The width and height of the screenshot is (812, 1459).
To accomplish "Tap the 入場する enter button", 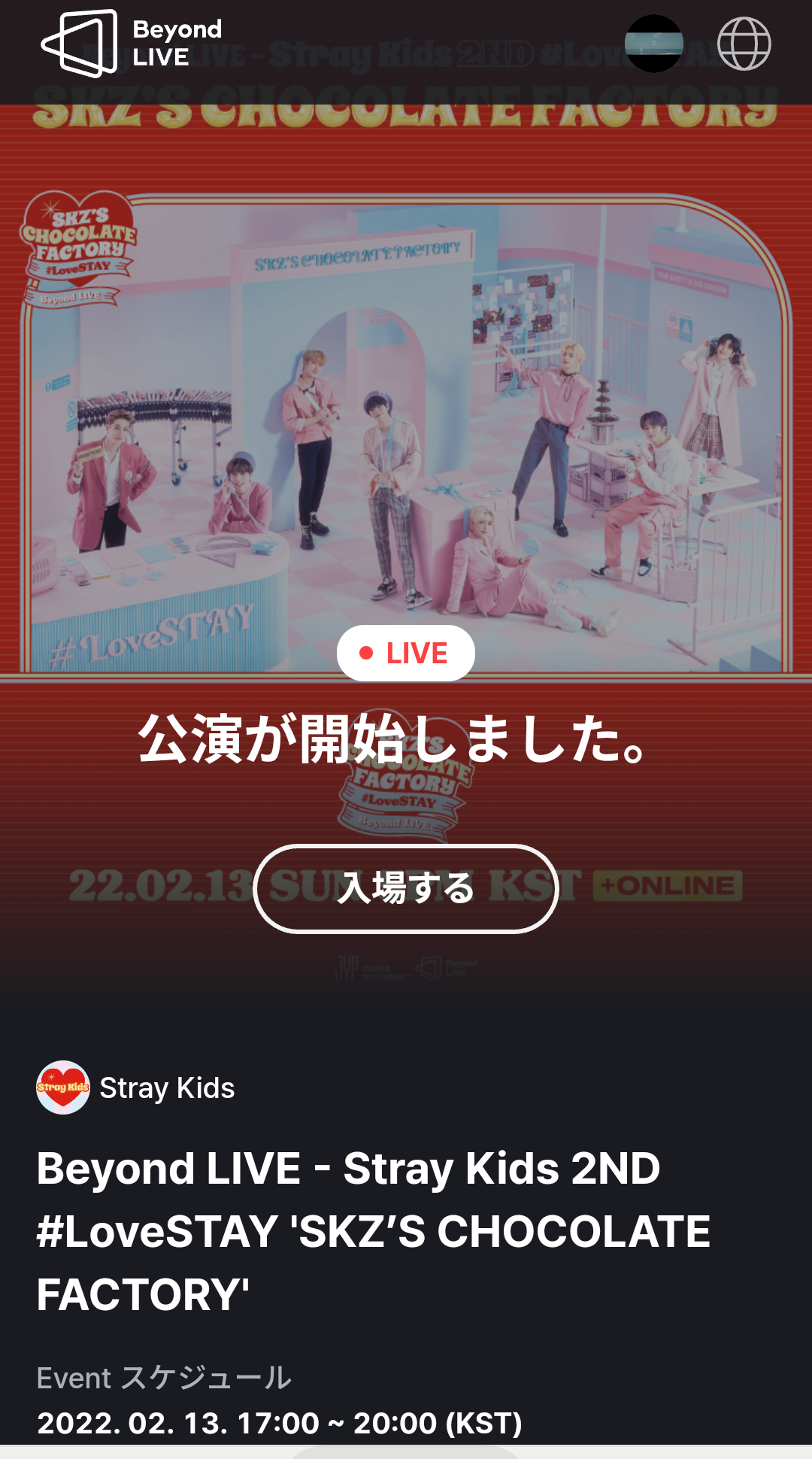I will [x=406, y=888].
